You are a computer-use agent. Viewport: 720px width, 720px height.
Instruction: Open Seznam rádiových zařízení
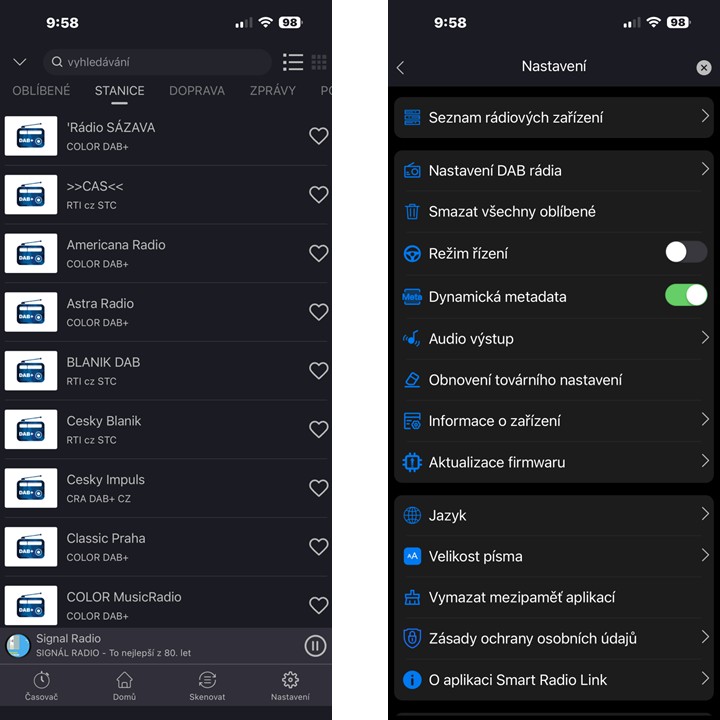pos(554,118)
